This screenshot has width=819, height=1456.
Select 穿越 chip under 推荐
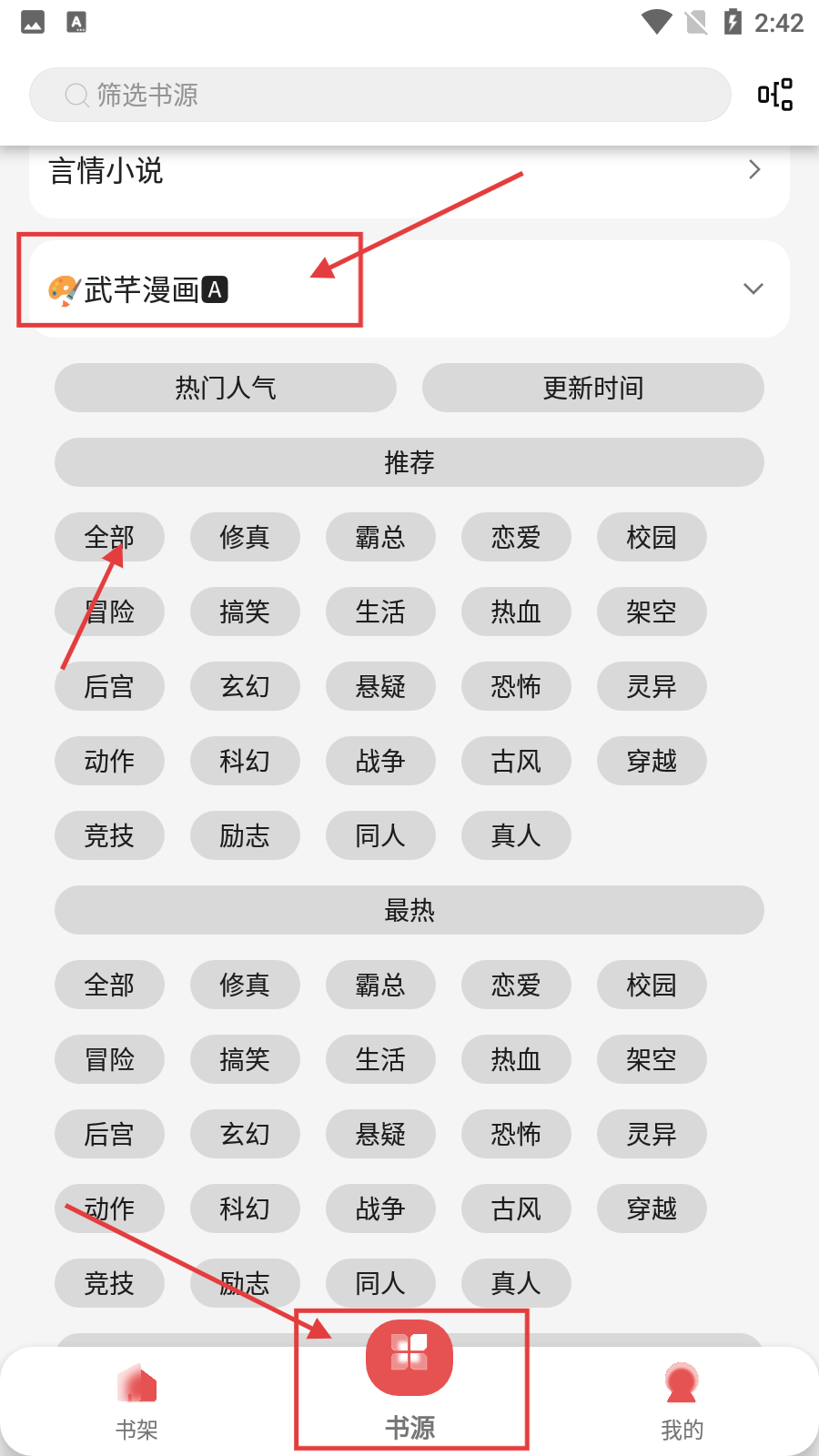point(652,761)
